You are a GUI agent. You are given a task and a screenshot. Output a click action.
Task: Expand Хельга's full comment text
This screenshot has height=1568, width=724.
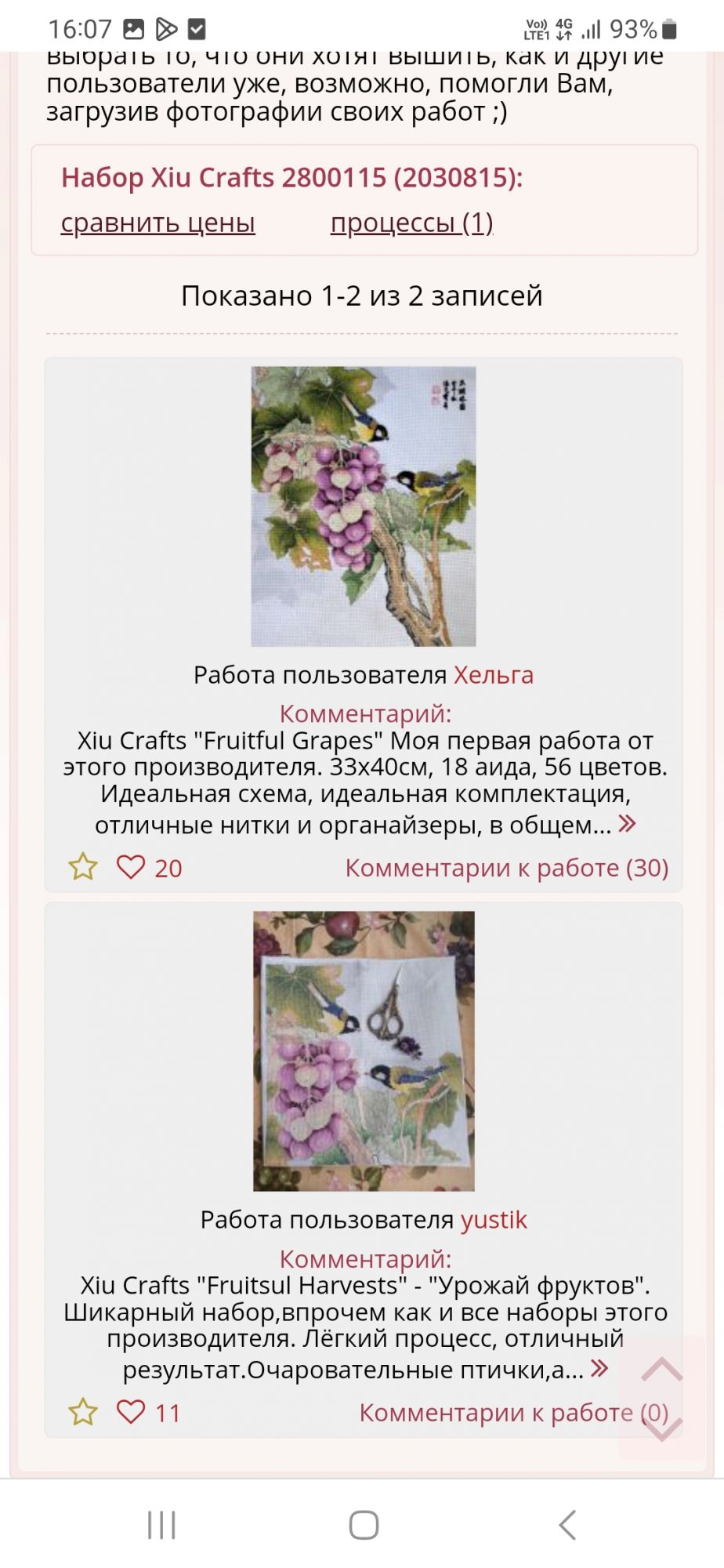tap(627, 824)
